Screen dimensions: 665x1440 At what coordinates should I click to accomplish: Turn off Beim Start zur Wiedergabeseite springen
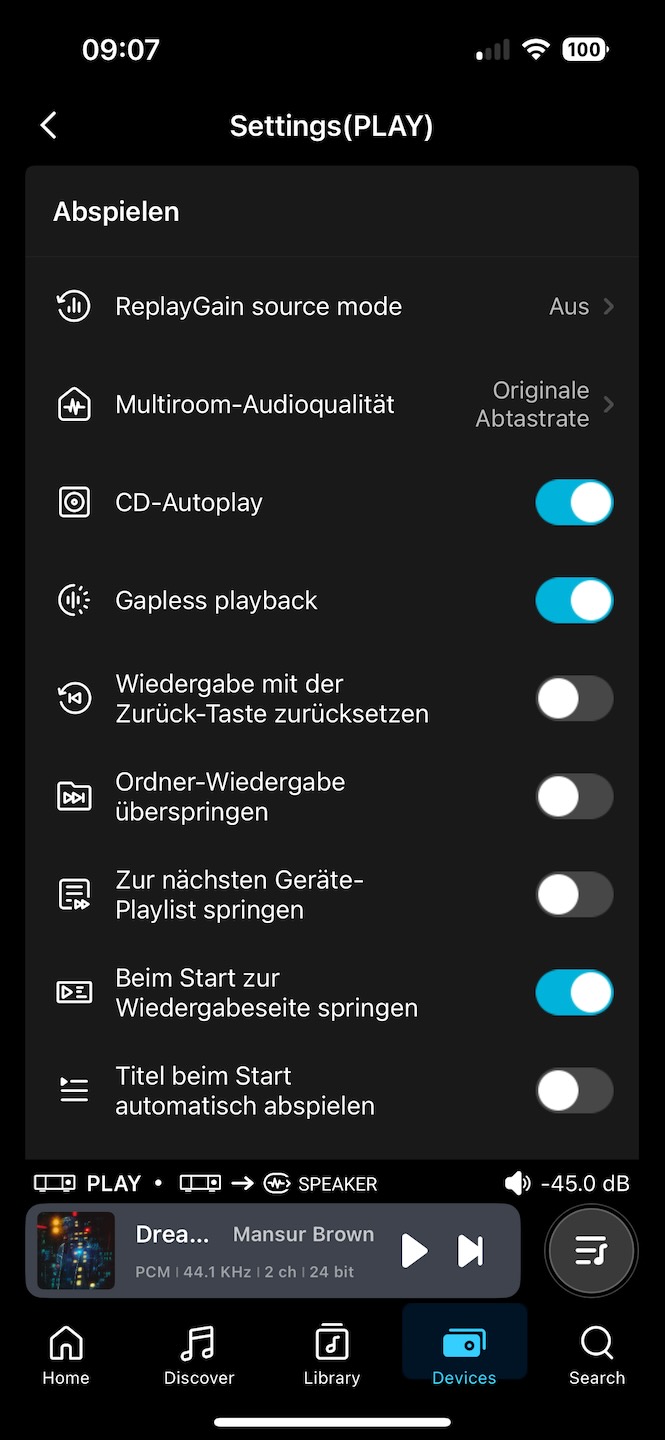(x=574, y=992)
